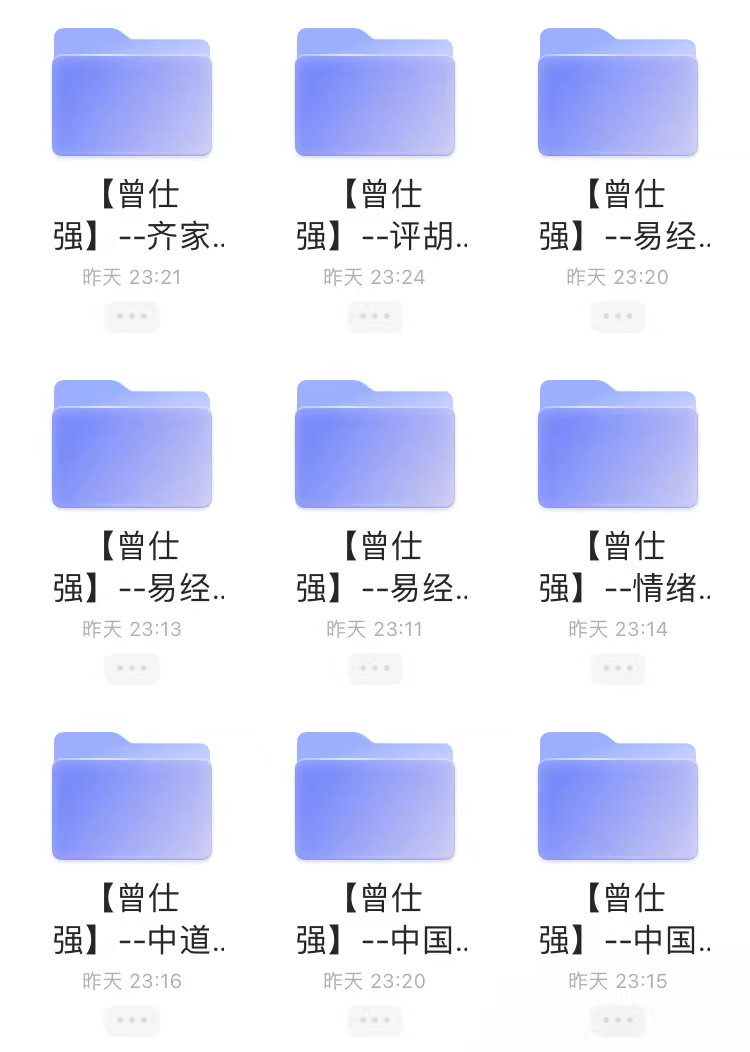Open more options for the 齐家 folder
Screen dimensions: 750x1052
point(131,316)
